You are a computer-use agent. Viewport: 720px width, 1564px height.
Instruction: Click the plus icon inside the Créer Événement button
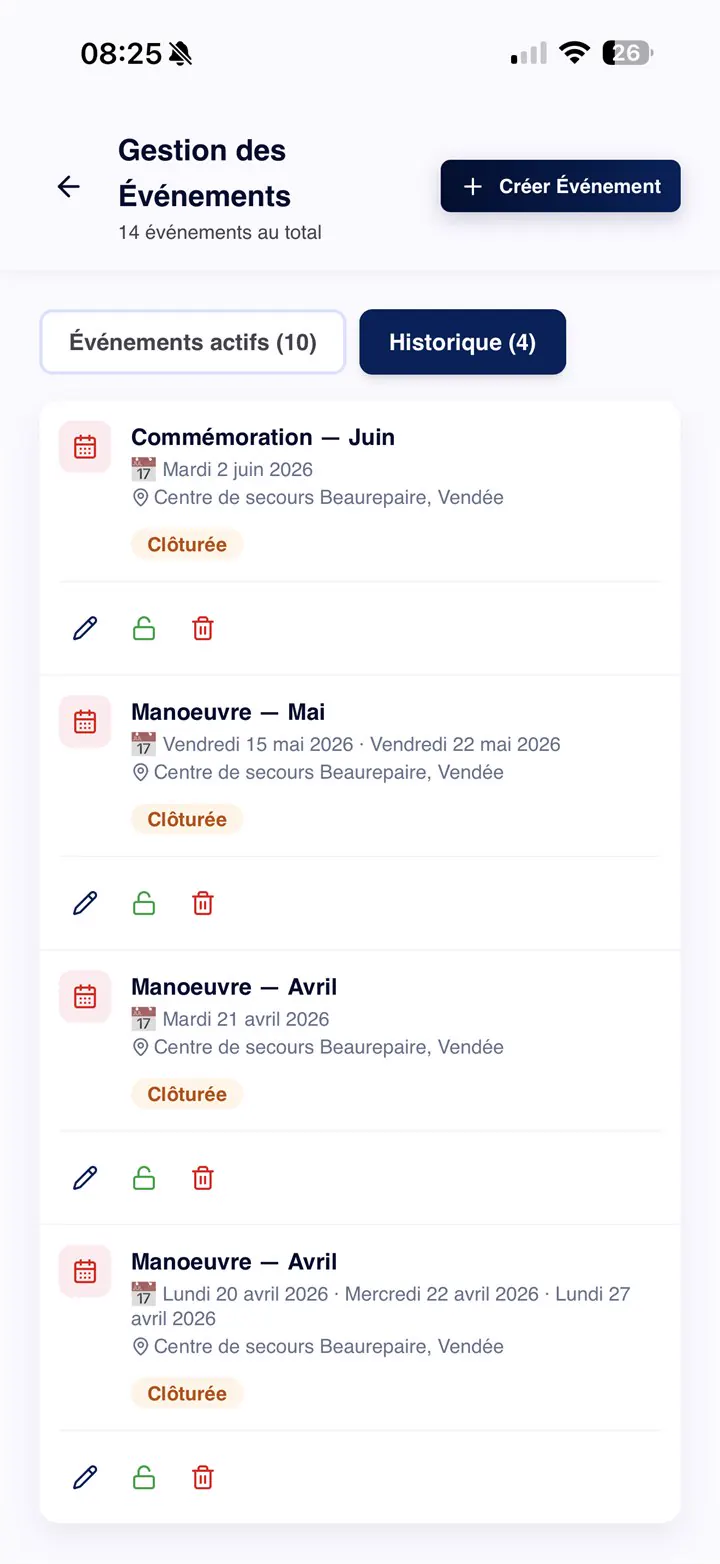(x=472, y=186)
